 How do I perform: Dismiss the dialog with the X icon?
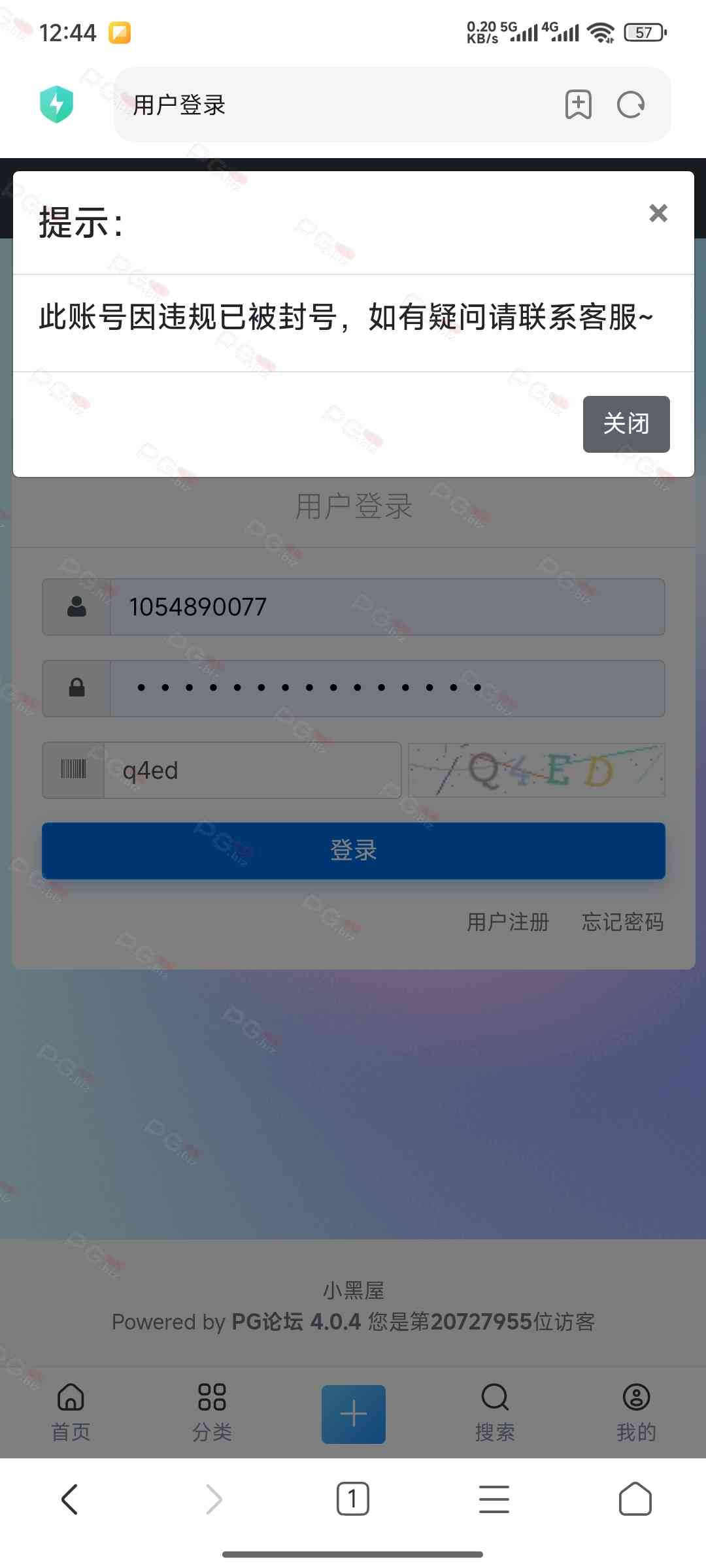click(658, 213)
